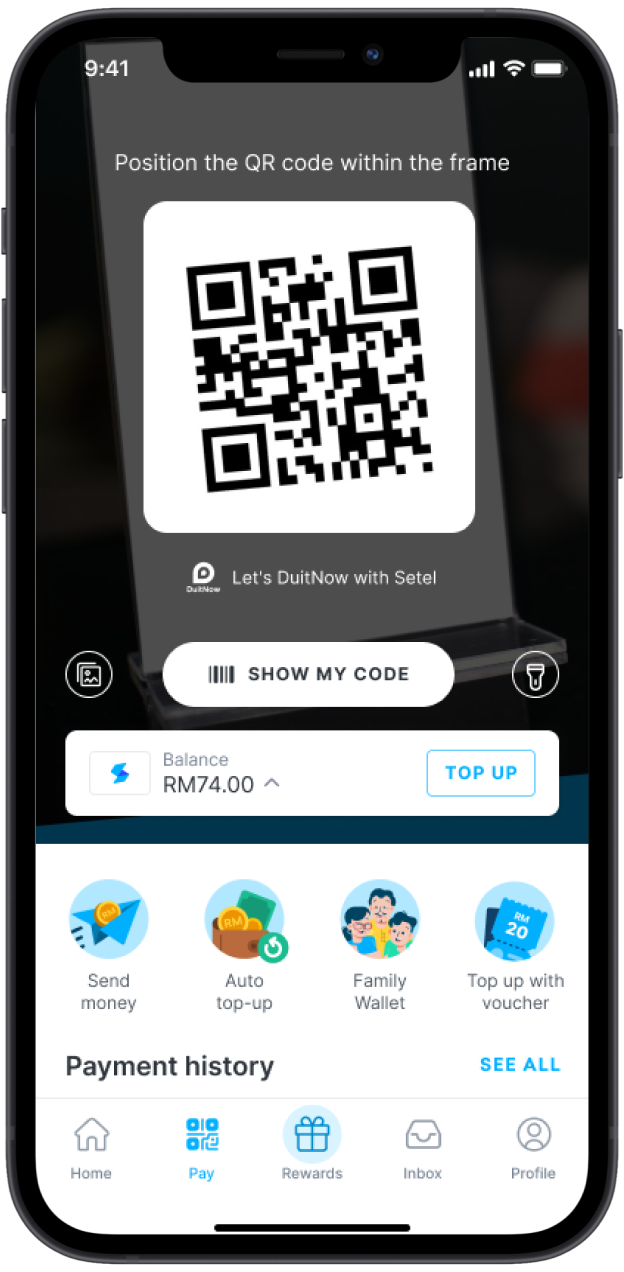Open Family Wallet
This screenshot has width=624, height=1272.
(x=380, y=945)
